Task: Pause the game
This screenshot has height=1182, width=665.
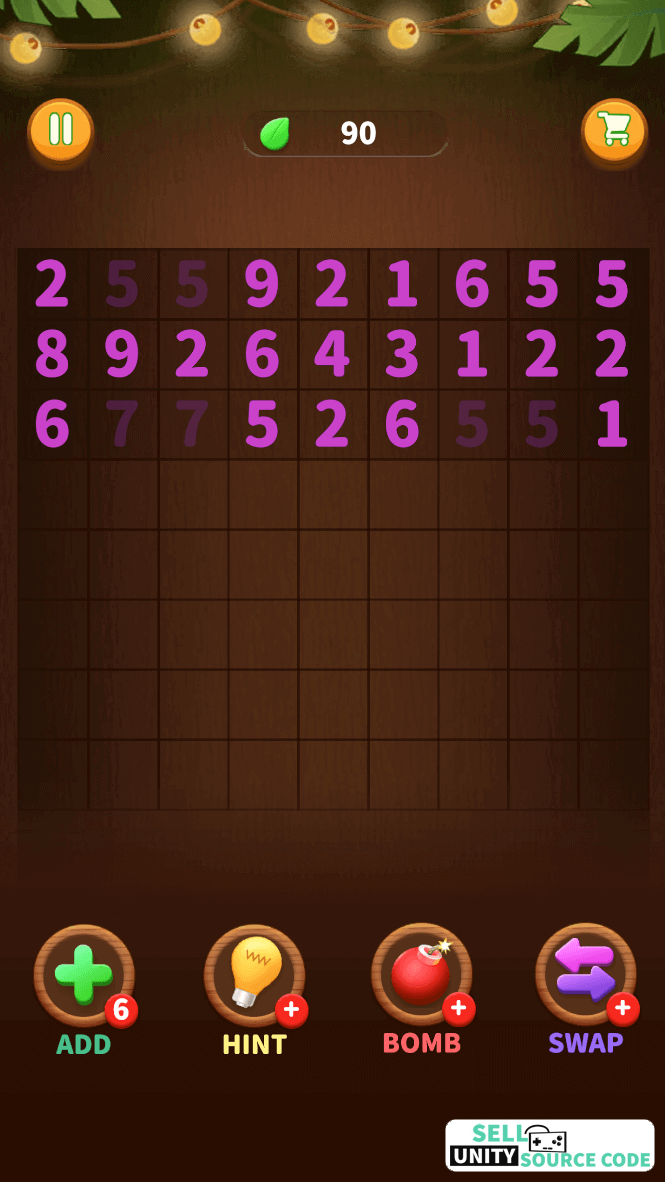Action: pos(60,132)
